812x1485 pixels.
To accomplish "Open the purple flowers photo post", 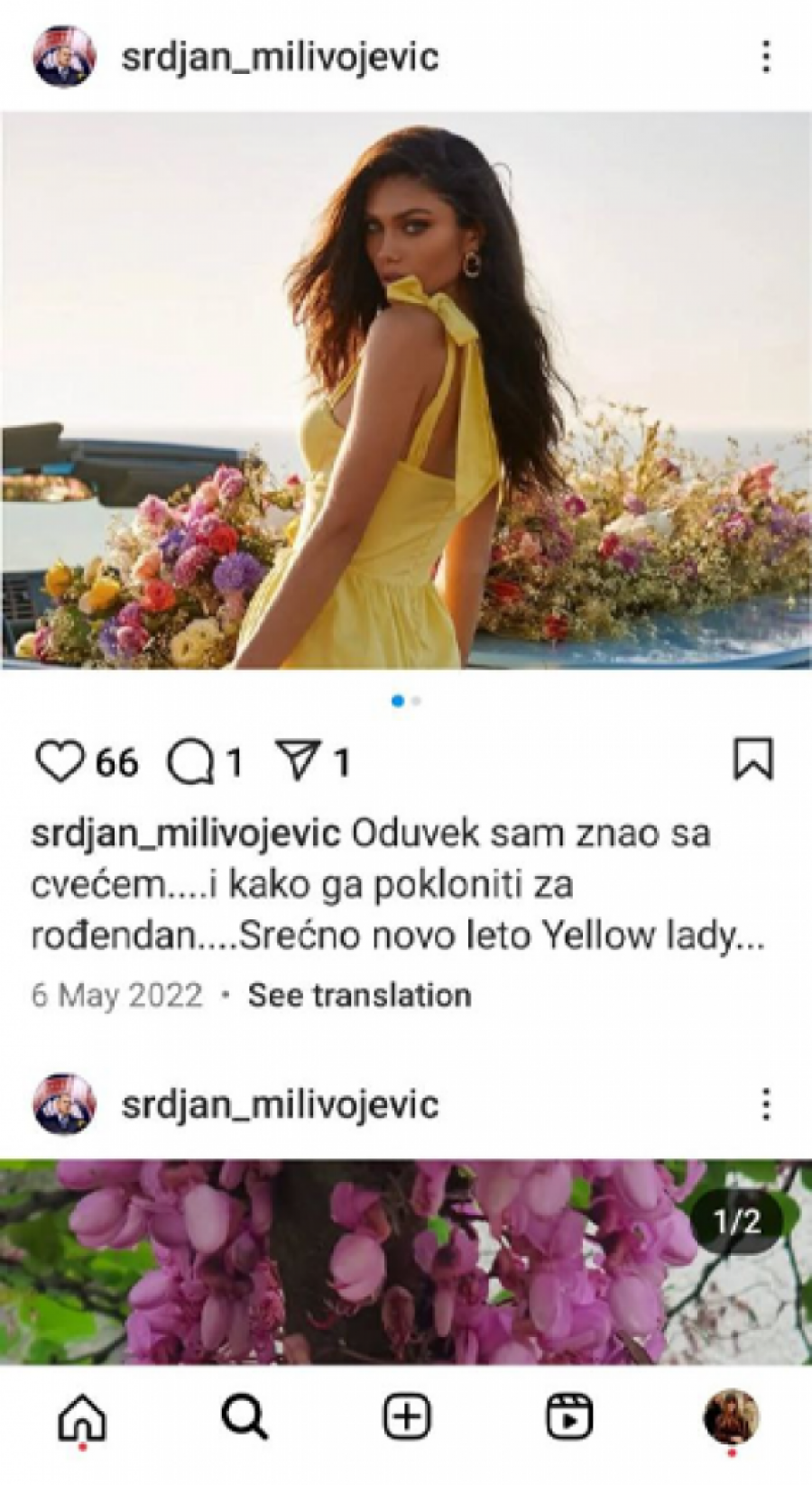I will point(406,1261).
